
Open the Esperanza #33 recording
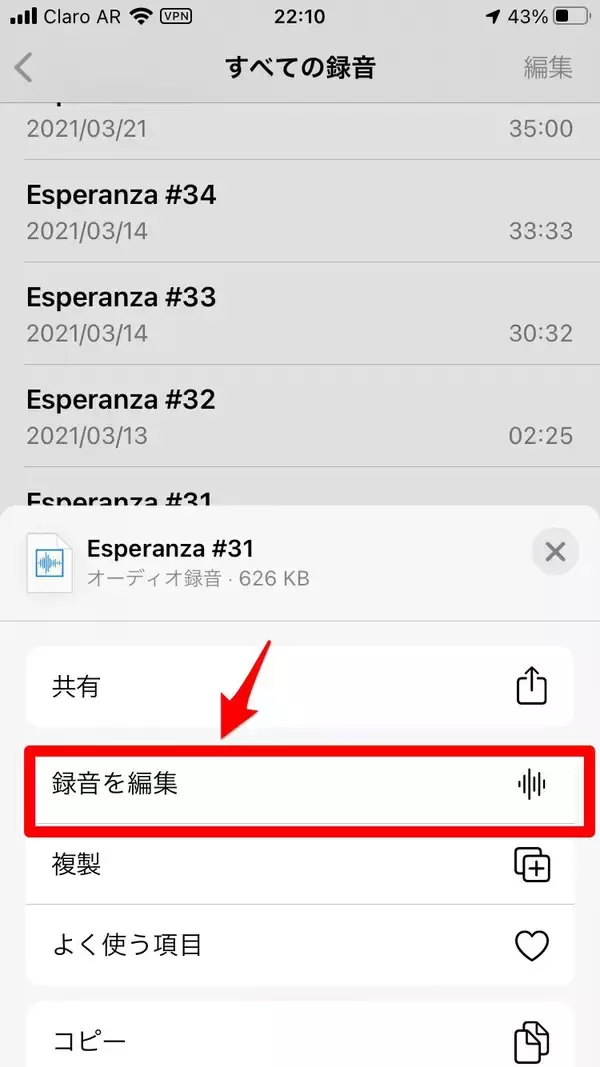click(x=299, y=314)
